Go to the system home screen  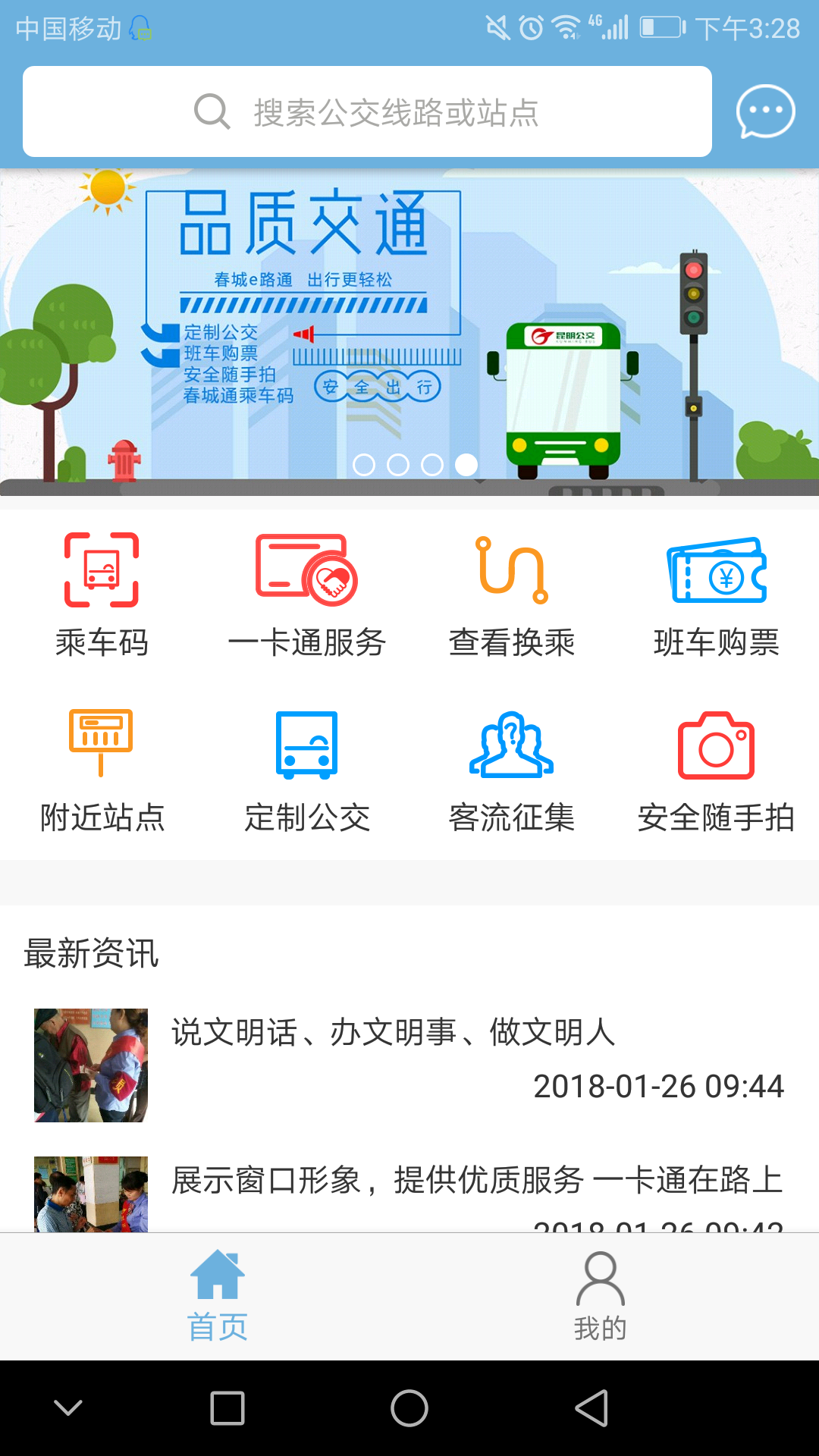coord(409,1408)
